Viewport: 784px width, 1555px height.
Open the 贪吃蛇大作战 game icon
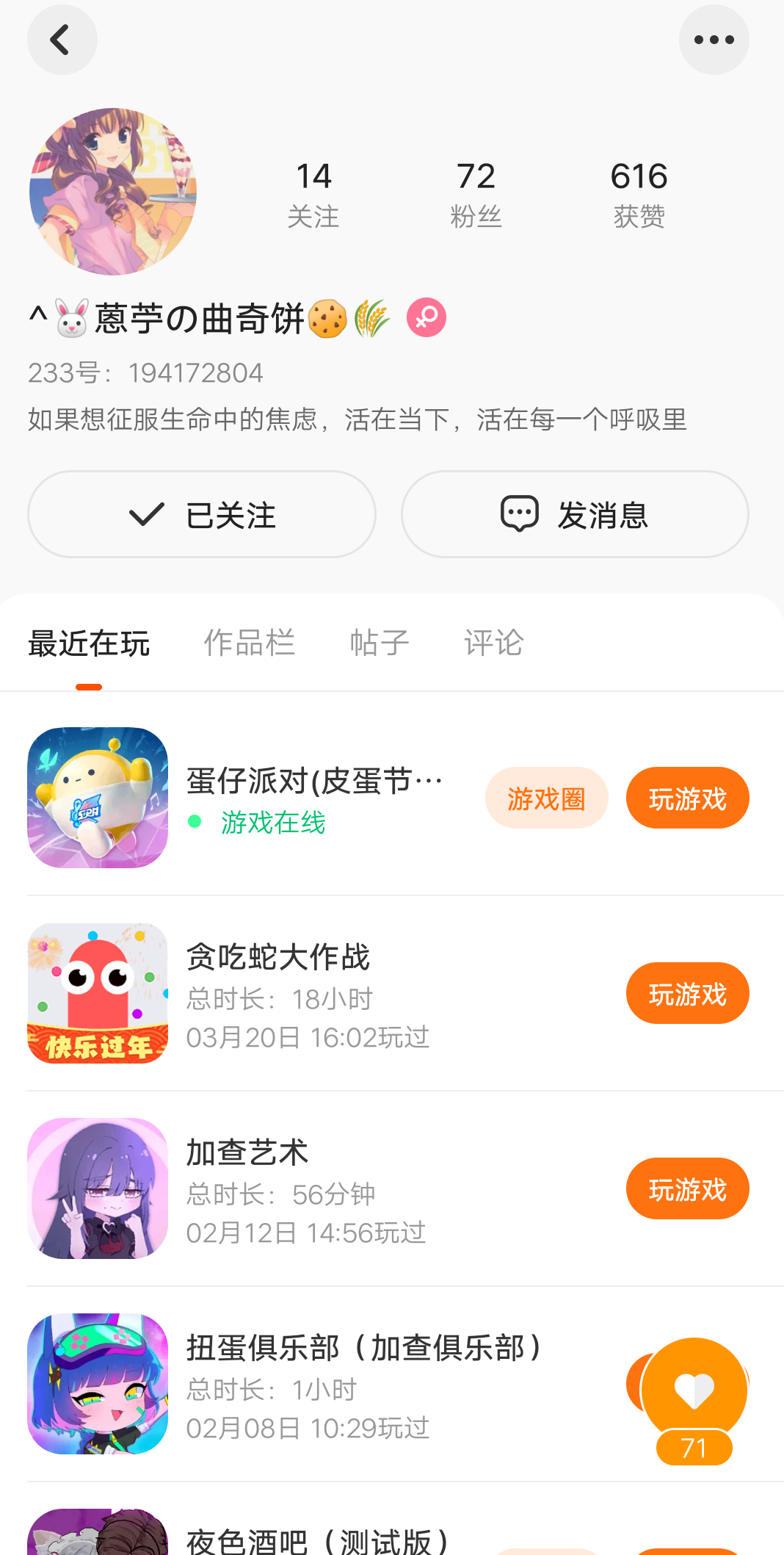[x=98, y=993]
